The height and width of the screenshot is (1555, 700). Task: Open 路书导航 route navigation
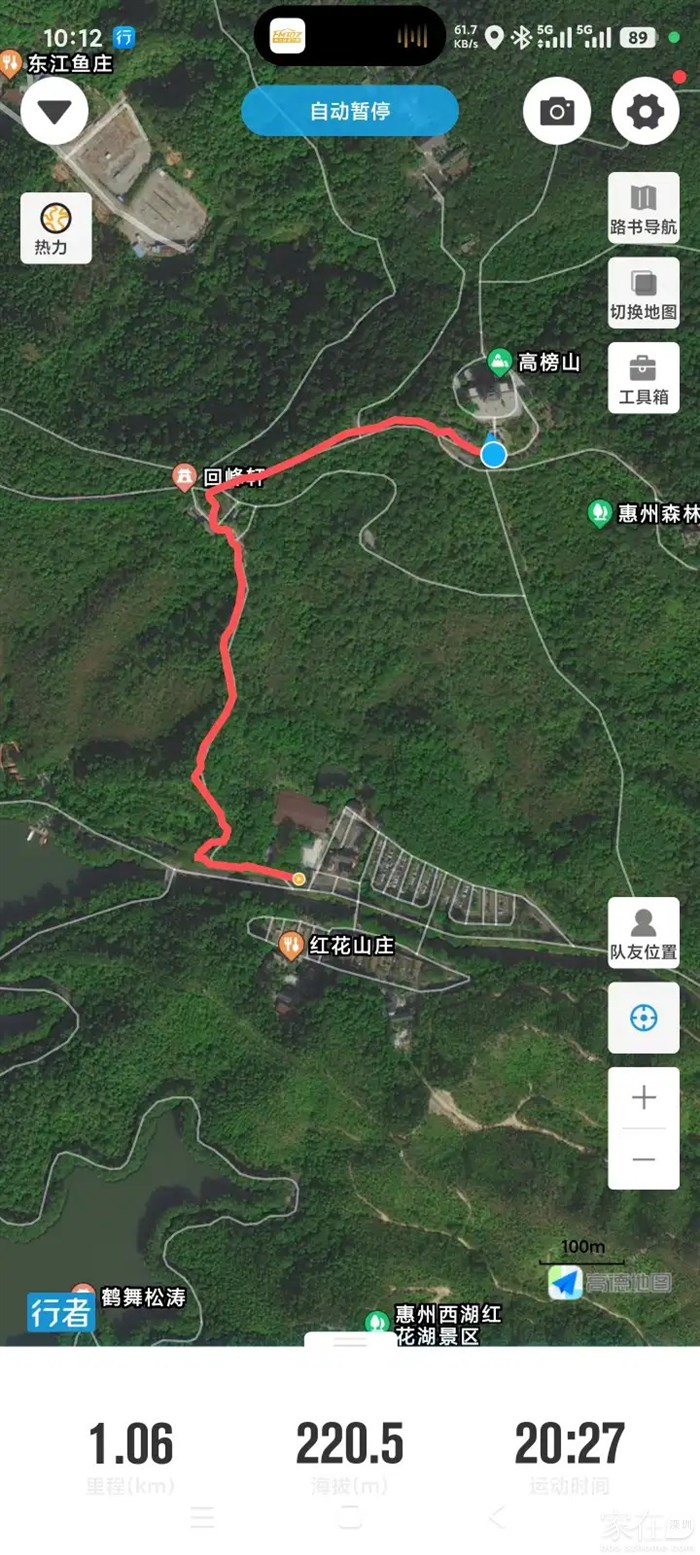click(x=643, y=208)
